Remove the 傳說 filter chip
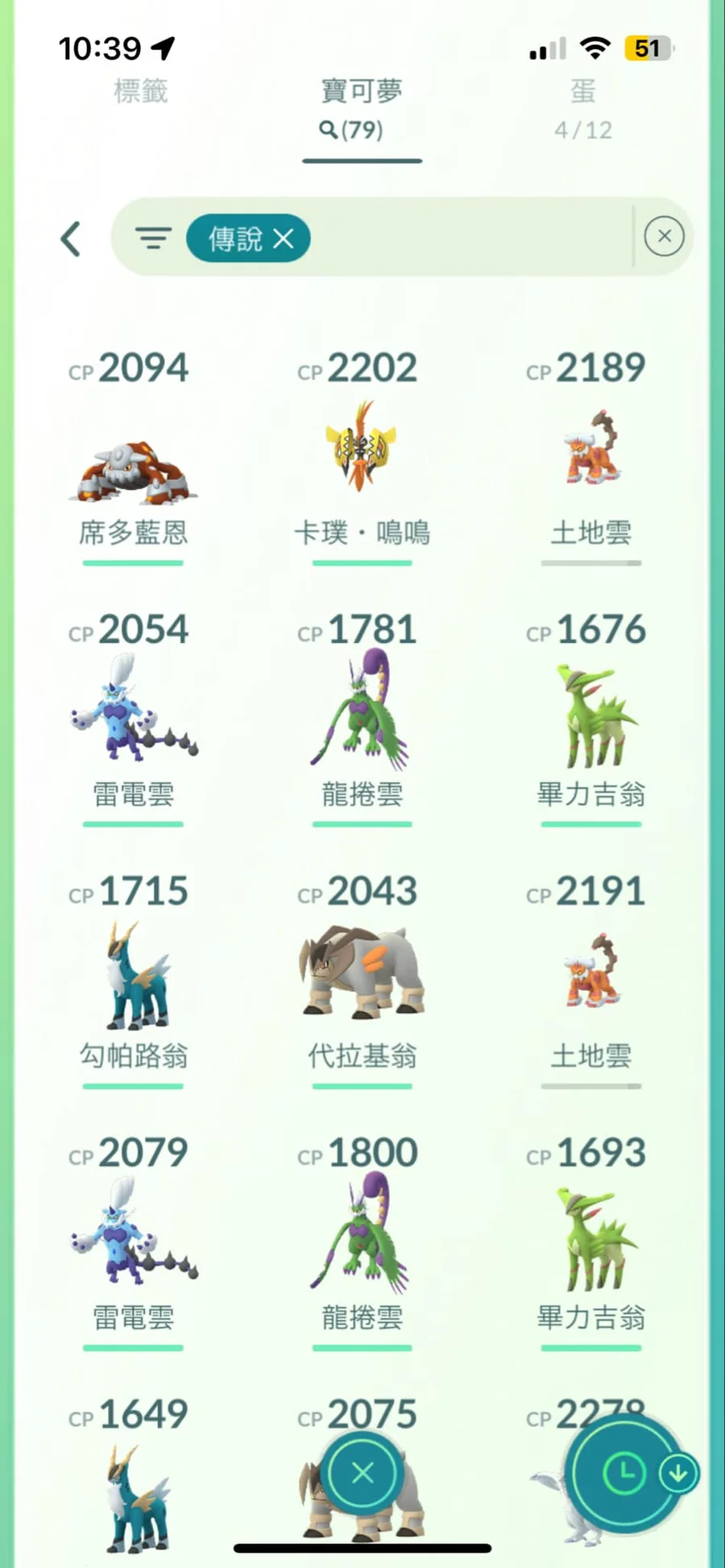This screenshot has height=1568, width=725. click(x=283, y=239)
